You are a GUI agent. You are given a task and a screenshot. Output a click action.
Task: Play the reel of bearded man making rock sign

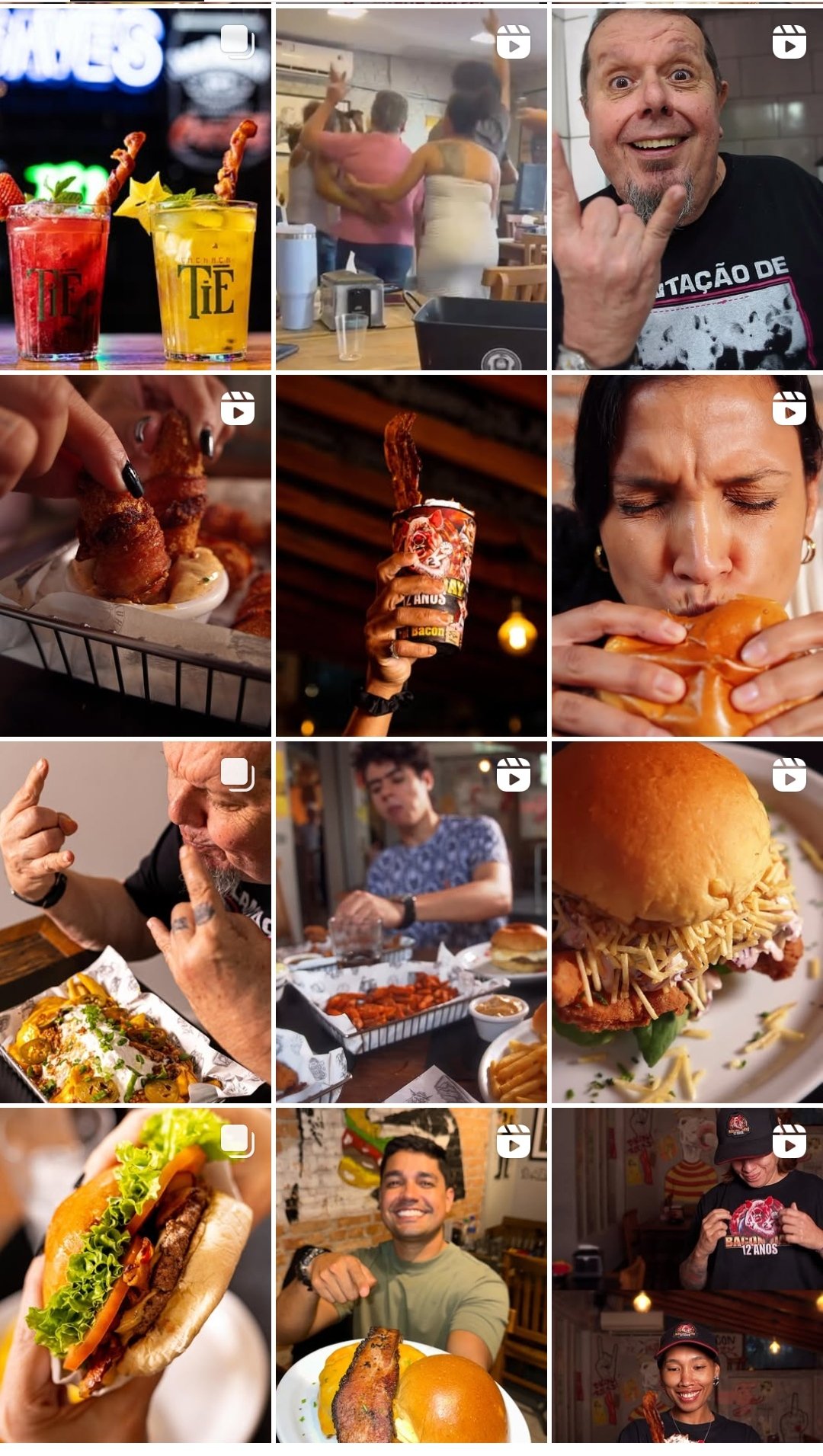coord(687,189)
